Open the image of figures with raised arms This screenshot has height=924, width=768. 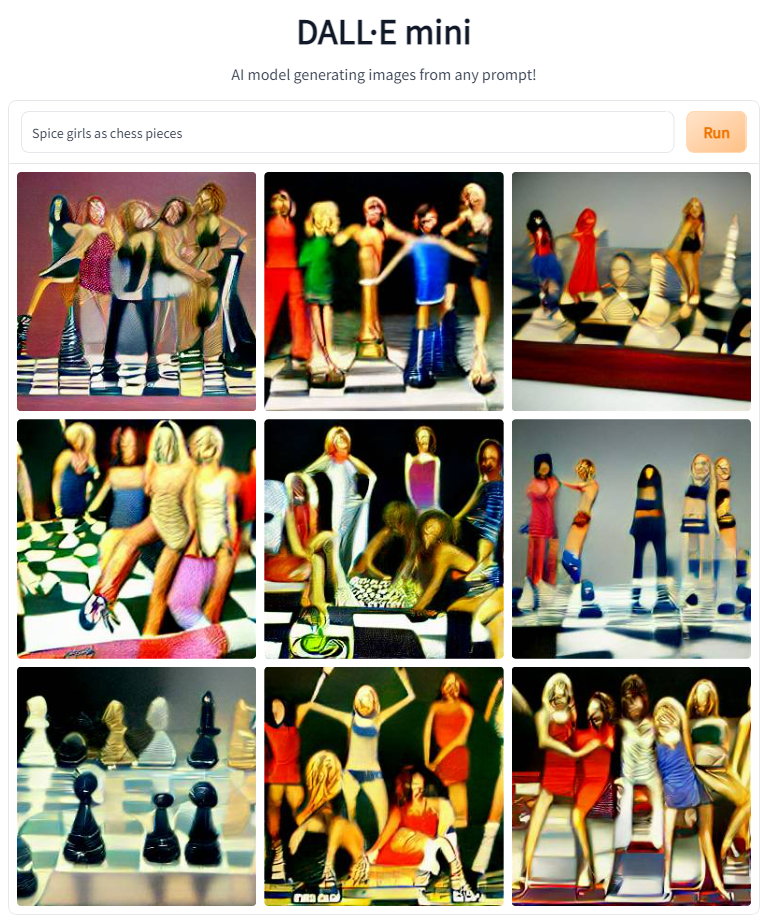[384, 786]
